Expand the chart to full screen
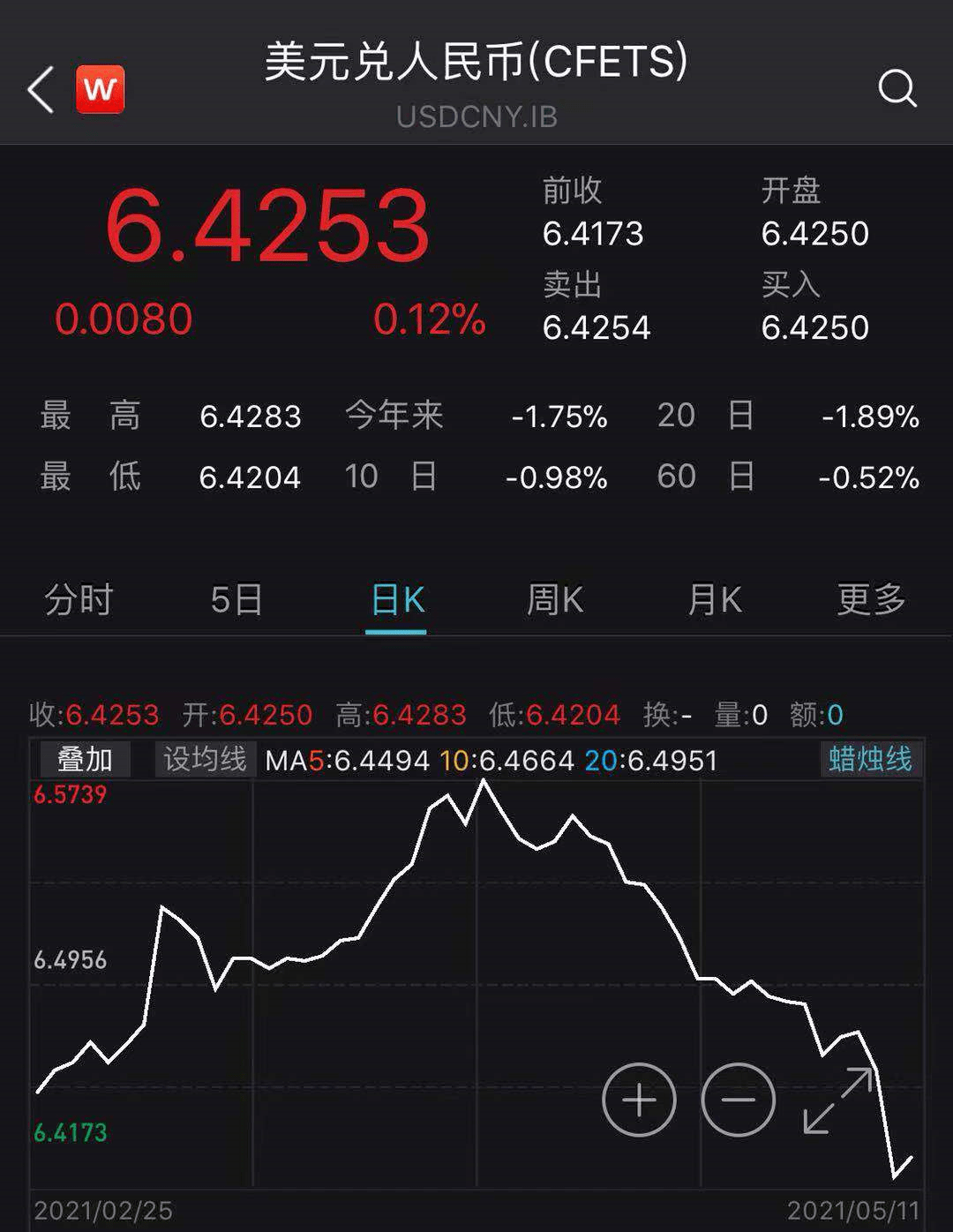The image size is (953, 1232). pos(837,1100)
